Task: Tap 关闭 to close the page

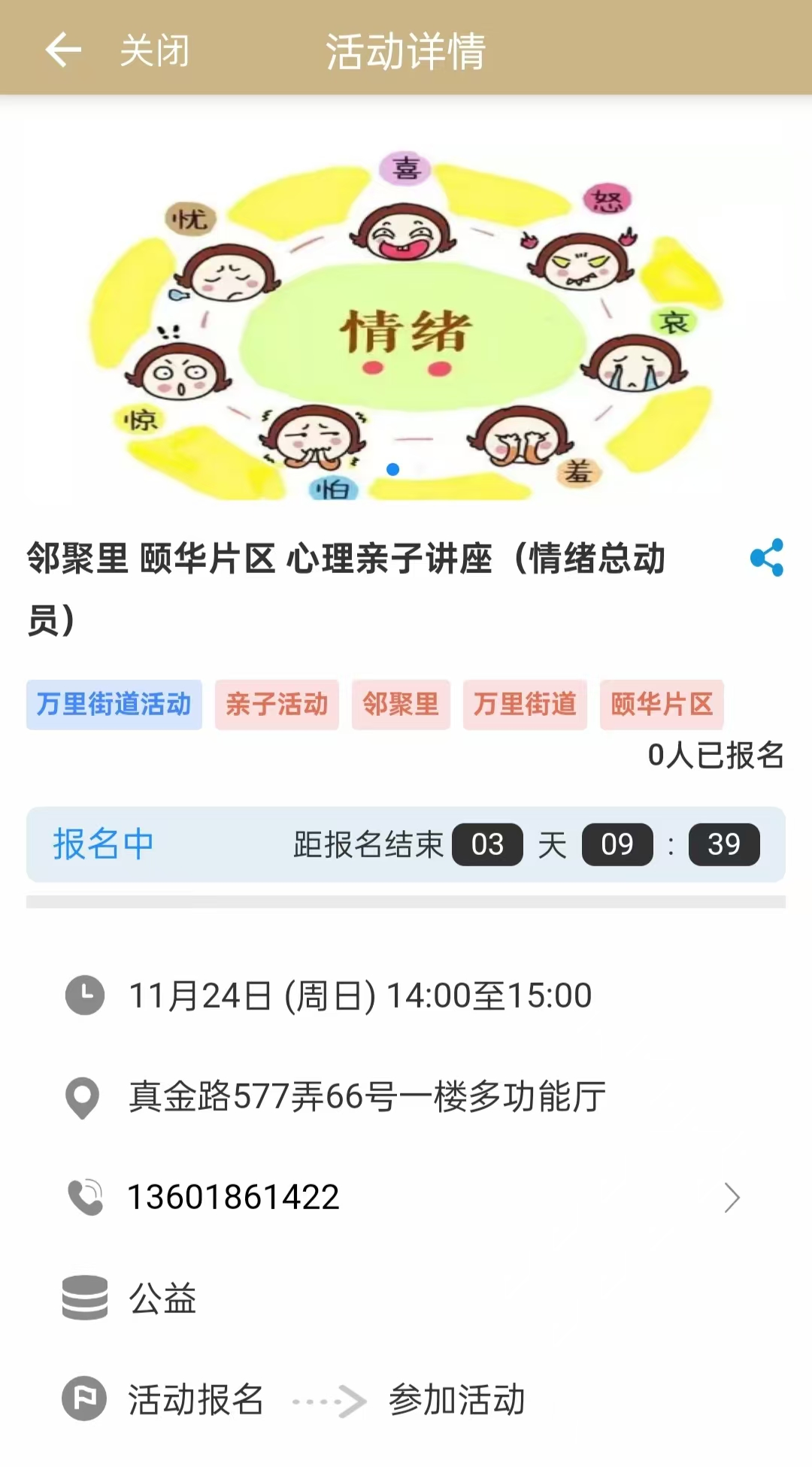Action: pyautogui.click(x=155, y=51)
